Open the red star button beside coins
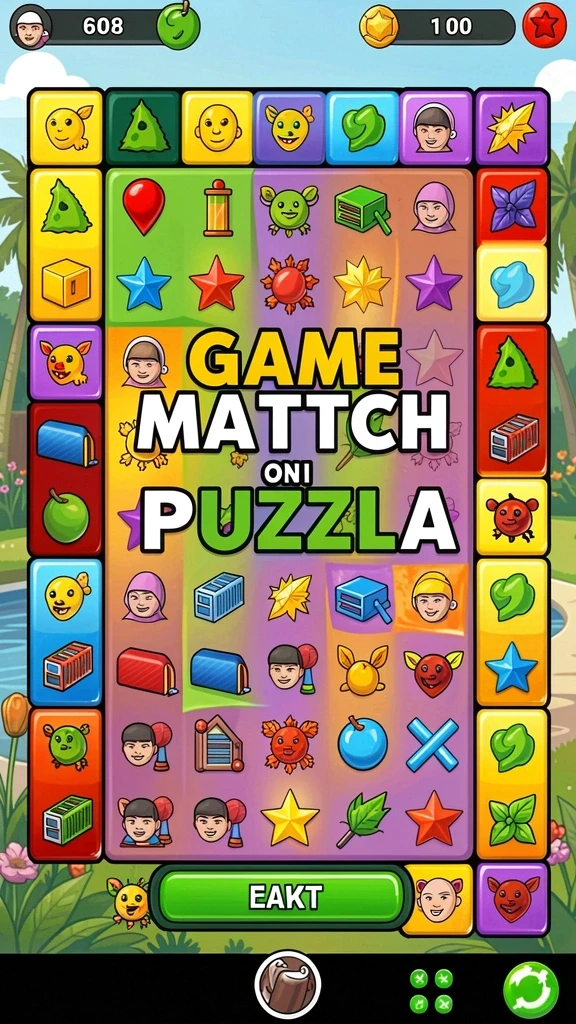 [545, 25]
